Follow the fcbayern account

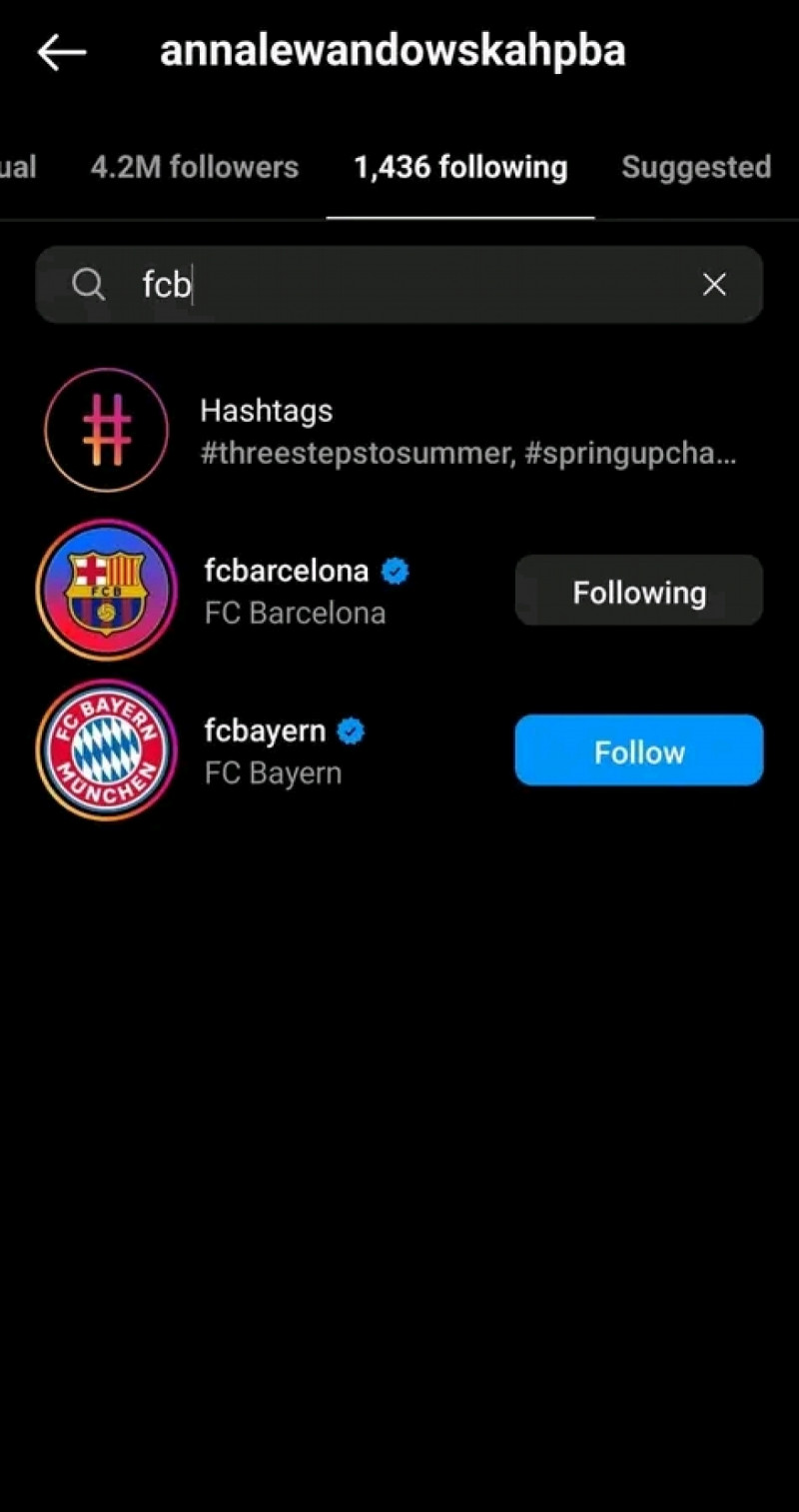pos(639,751)
